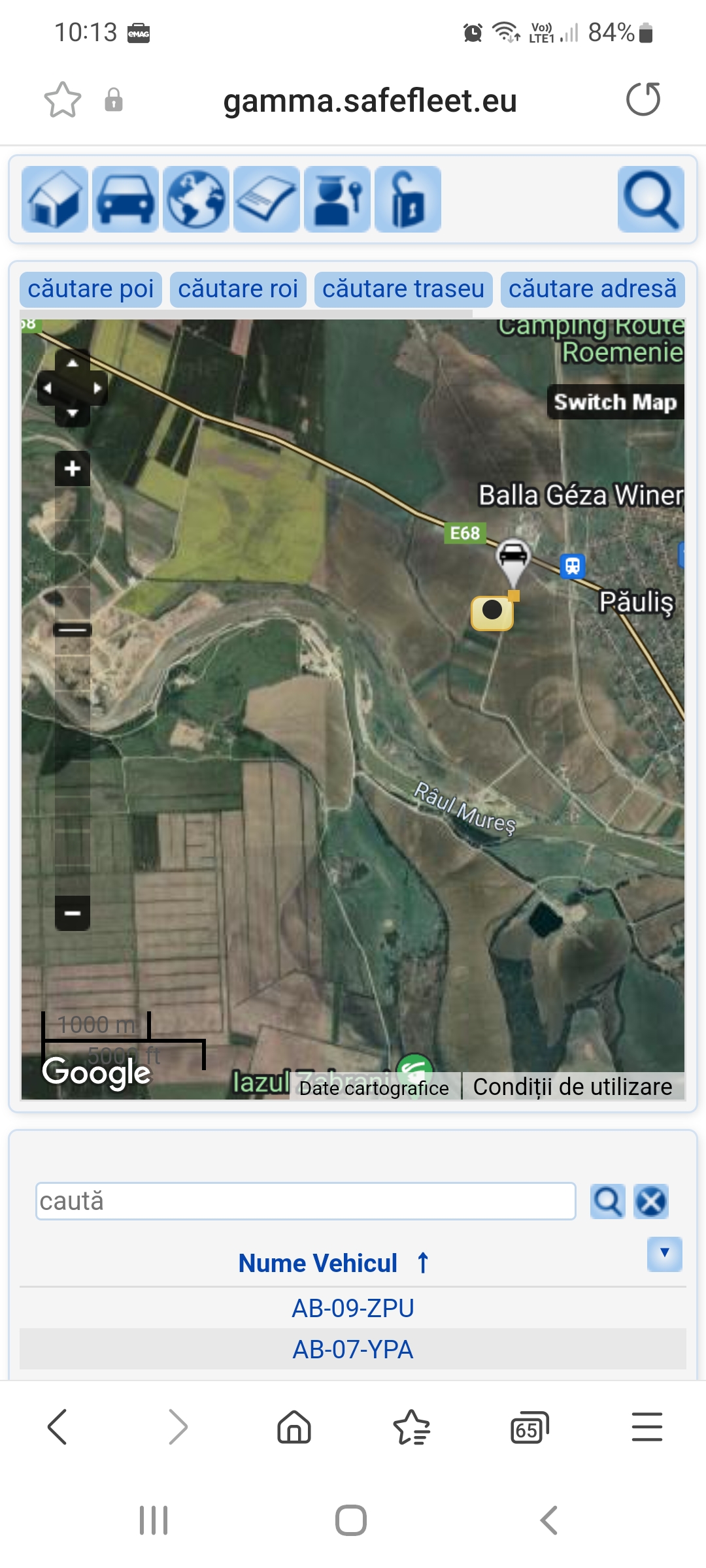The image size is (706, 1568).
Task: Clear the vehicle search with X
Action: [651, 1201]
